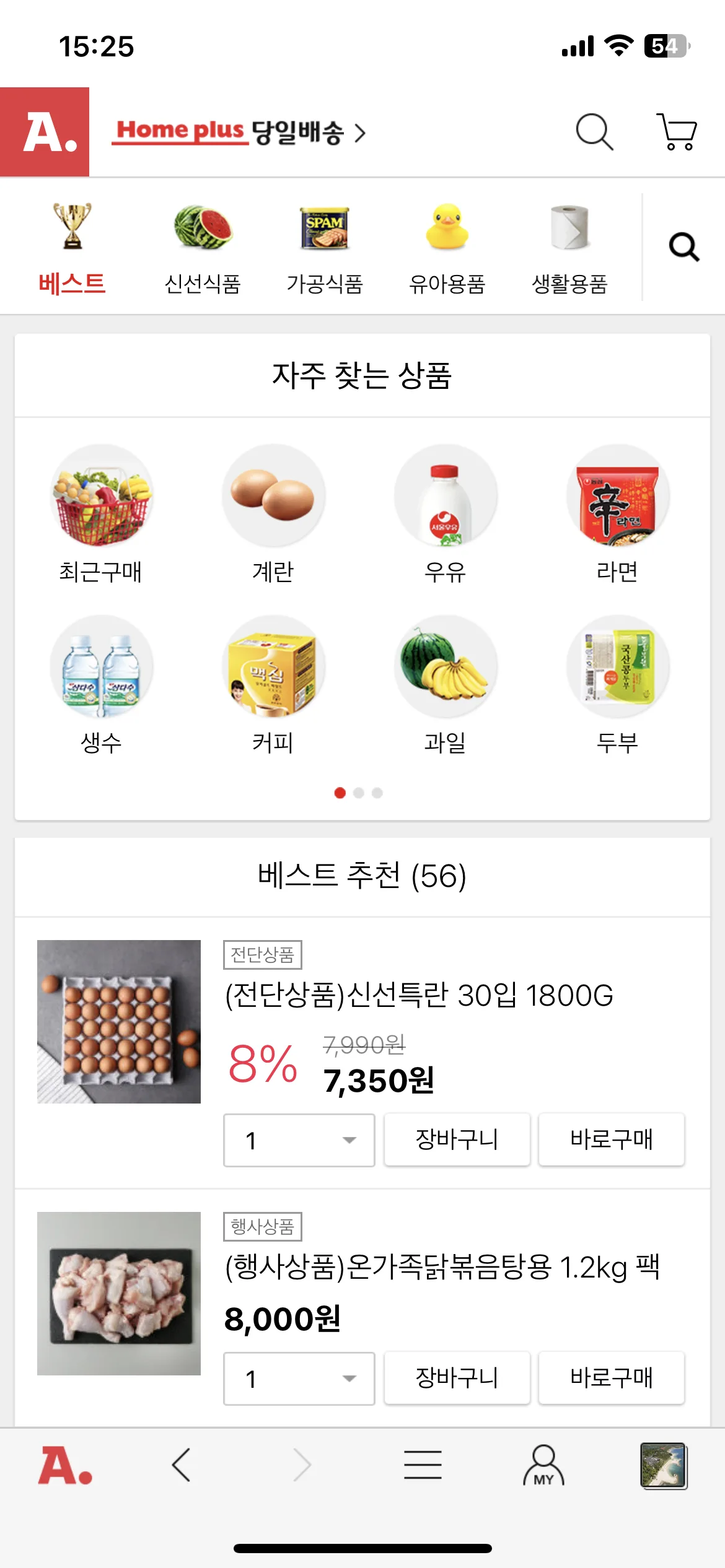Viewport: 725px width, 1568px height.
Task: View the 생수 shortcut
Action: (101, 684)
